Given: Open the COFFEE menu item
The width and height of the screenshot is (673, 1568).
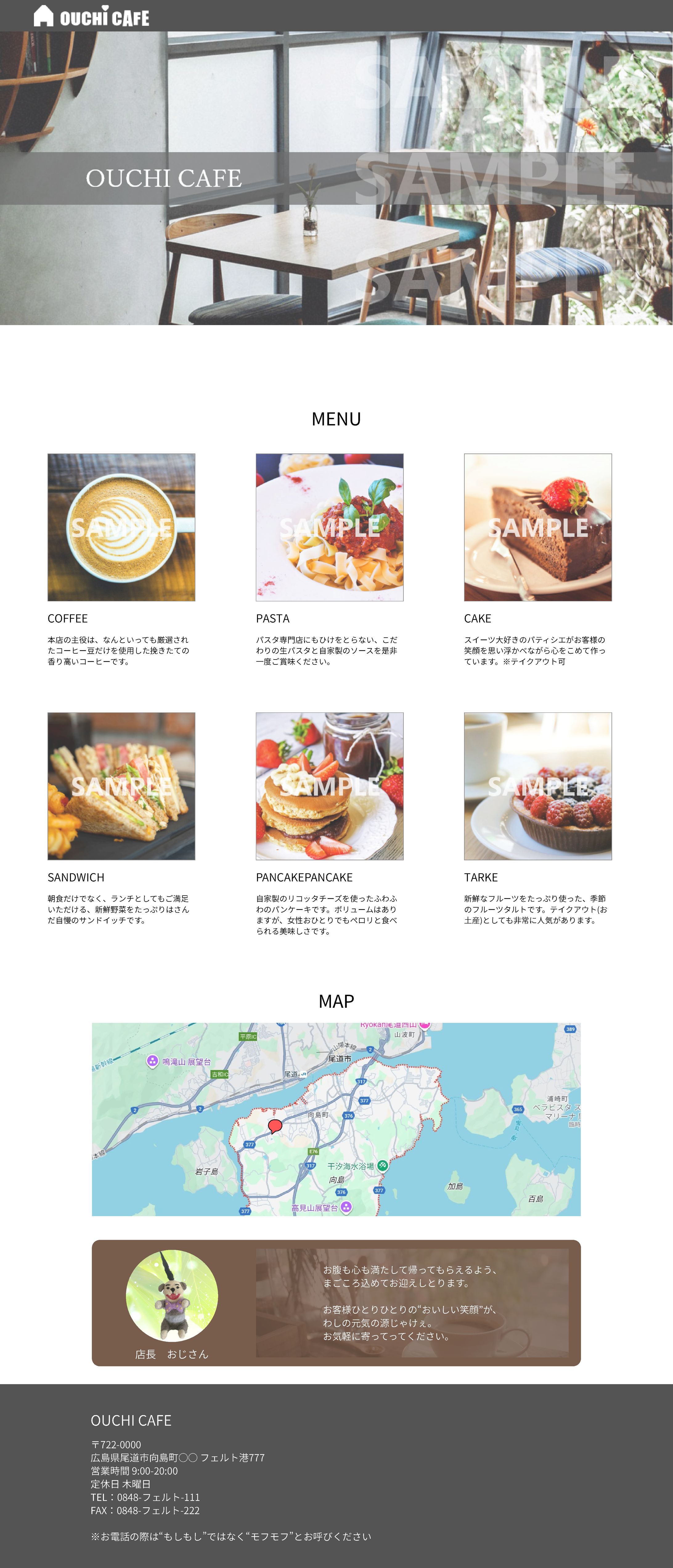Looking at the screenshot, I should click(x=121, y=527).
